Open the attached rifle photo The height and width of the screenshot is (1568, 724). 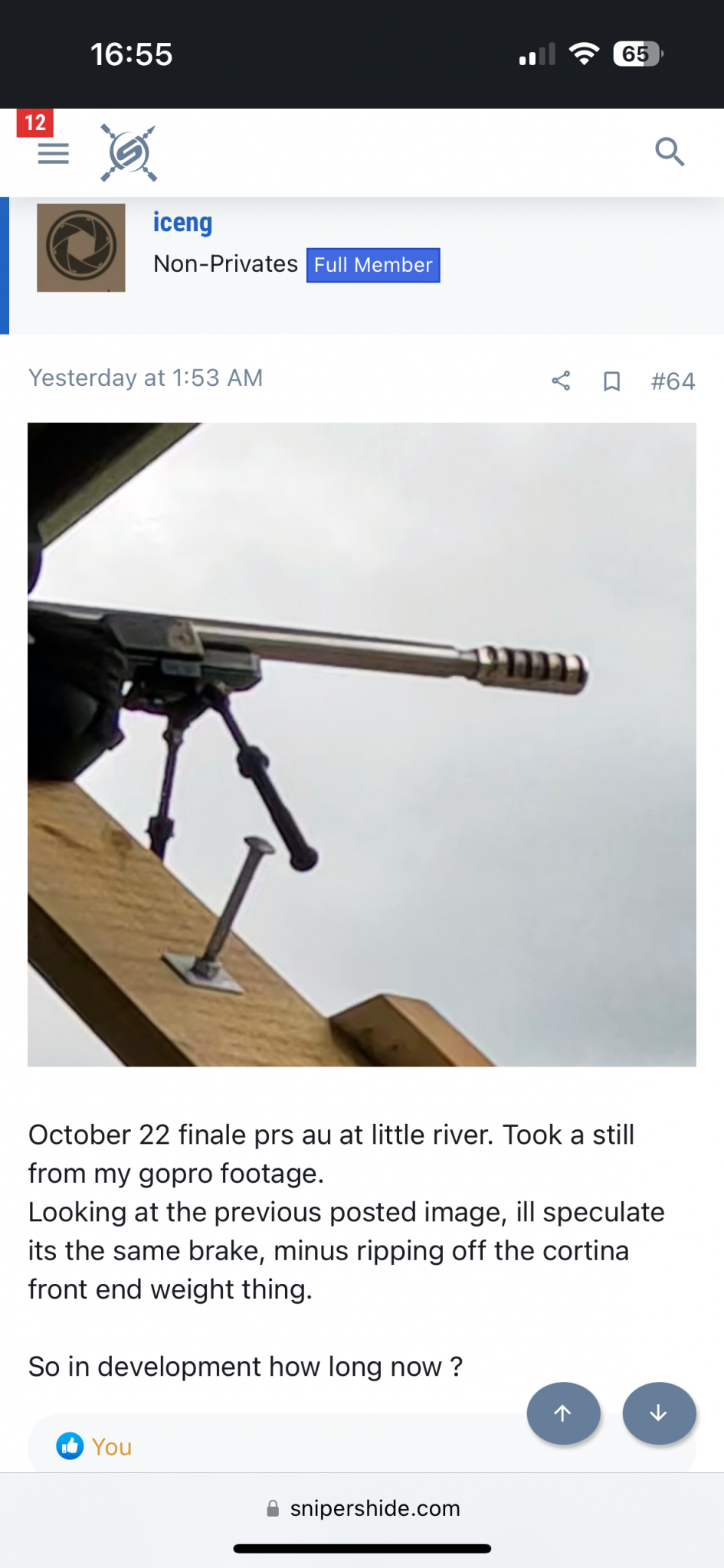[x=362, y=744]
